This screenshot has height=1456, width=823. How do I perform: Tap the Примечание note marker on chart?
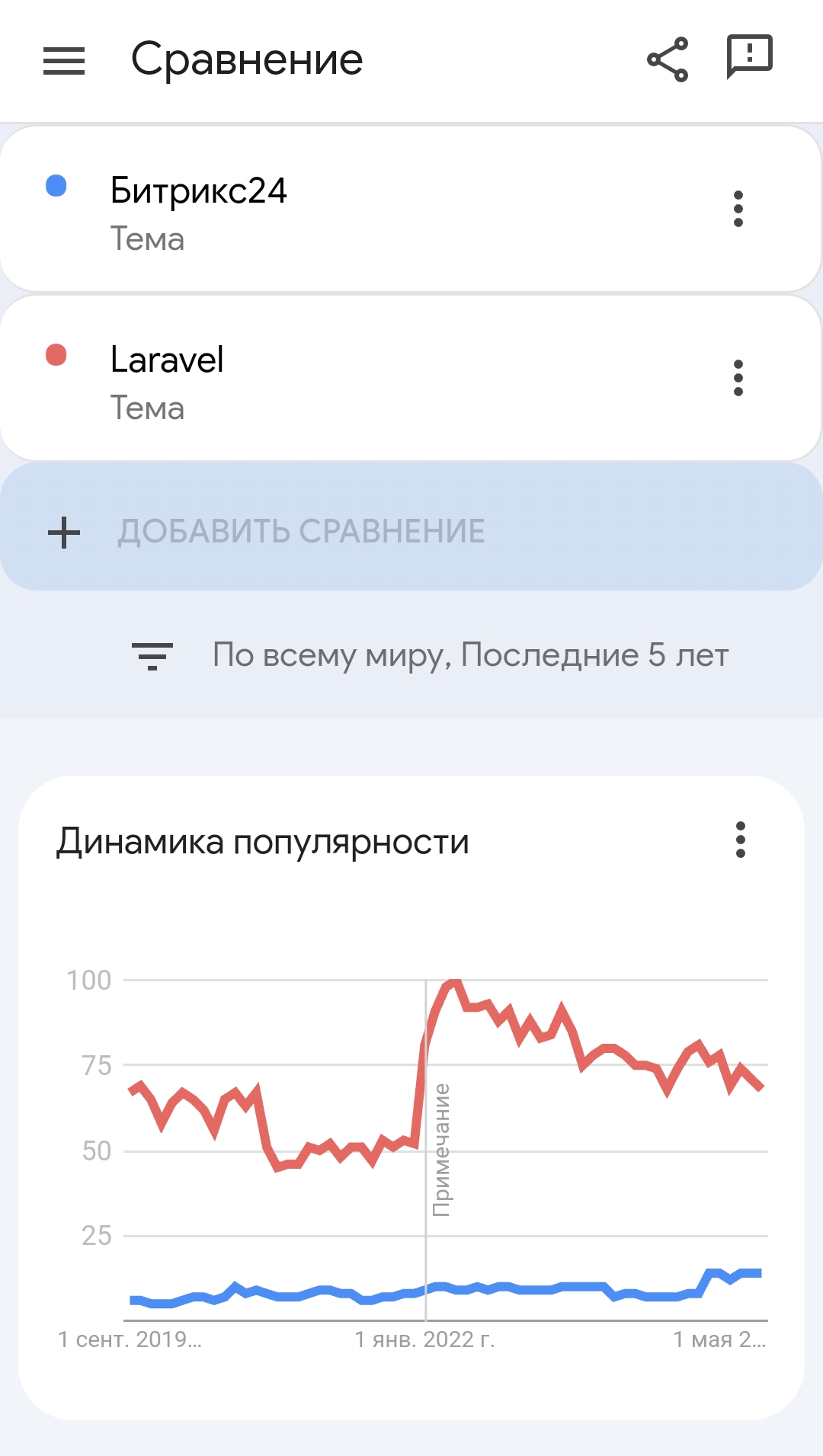pos(441,1150)
